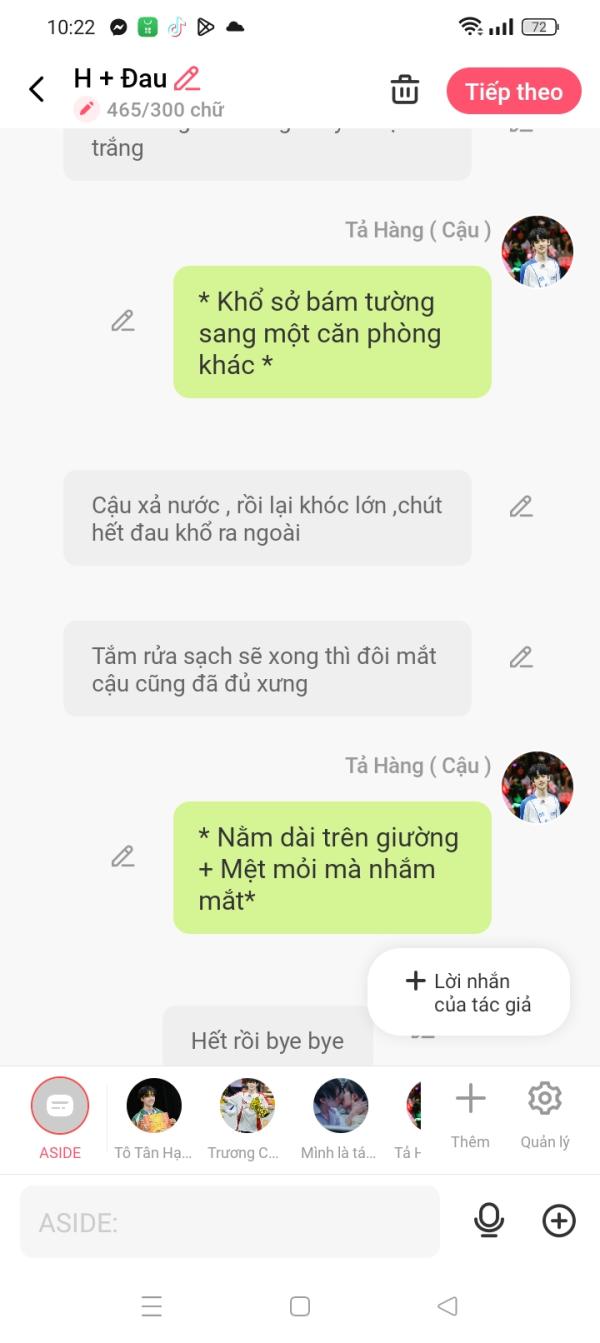Tap the Tiếp theo button
The image size is (600, 1343).
tap(513, 92)
